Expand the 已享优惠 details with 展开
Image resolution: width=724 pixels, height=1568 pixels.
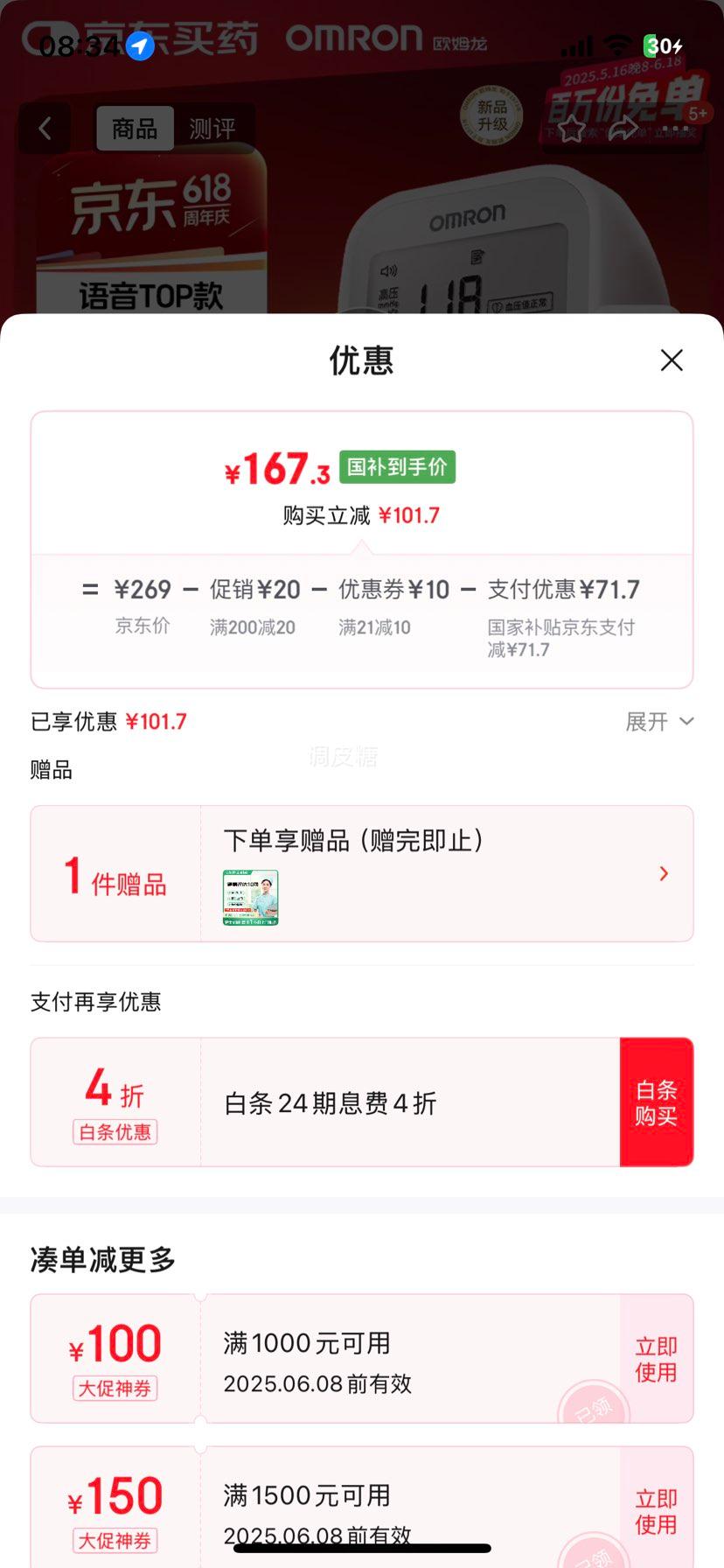click(659, 722)
